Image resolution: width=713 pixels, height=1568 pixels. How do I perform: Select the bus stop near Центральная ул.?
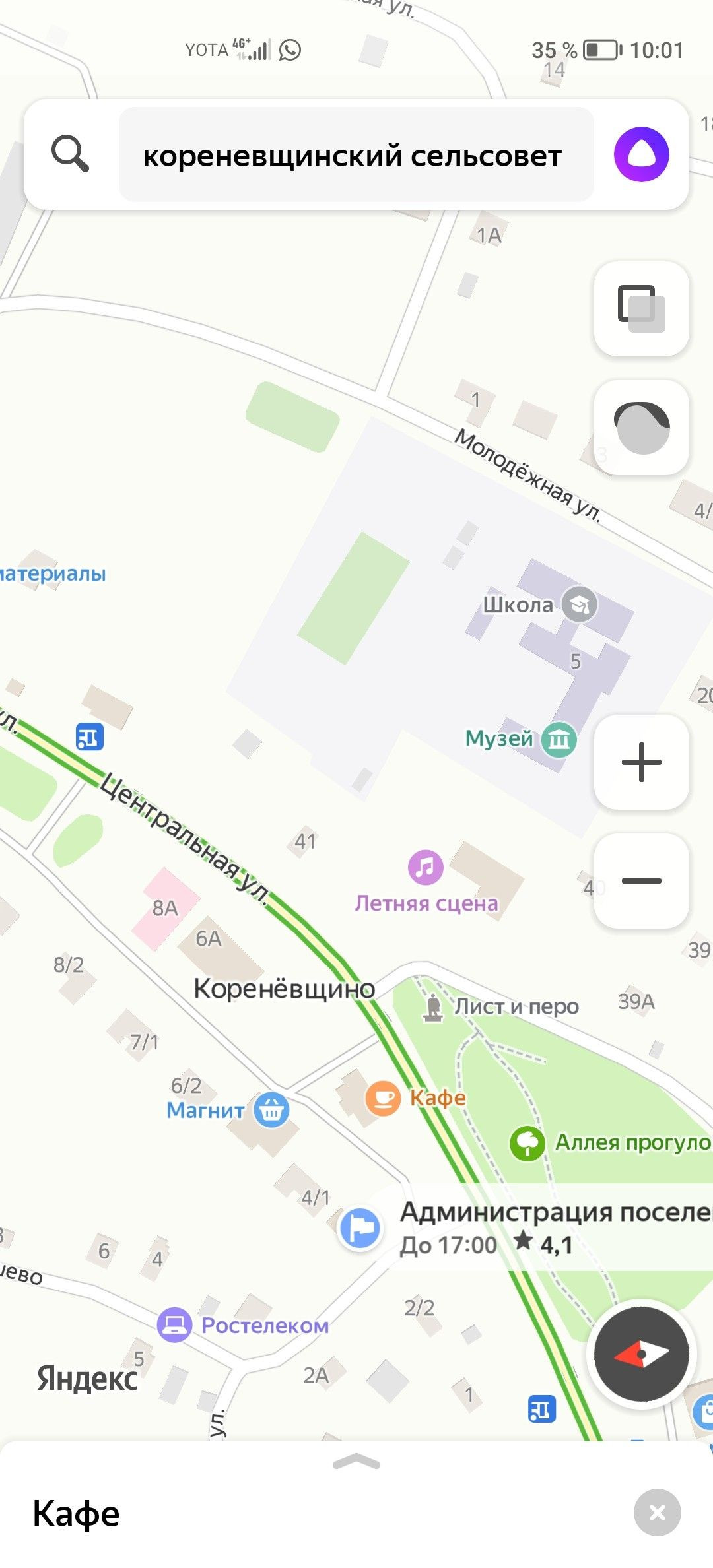89,736
